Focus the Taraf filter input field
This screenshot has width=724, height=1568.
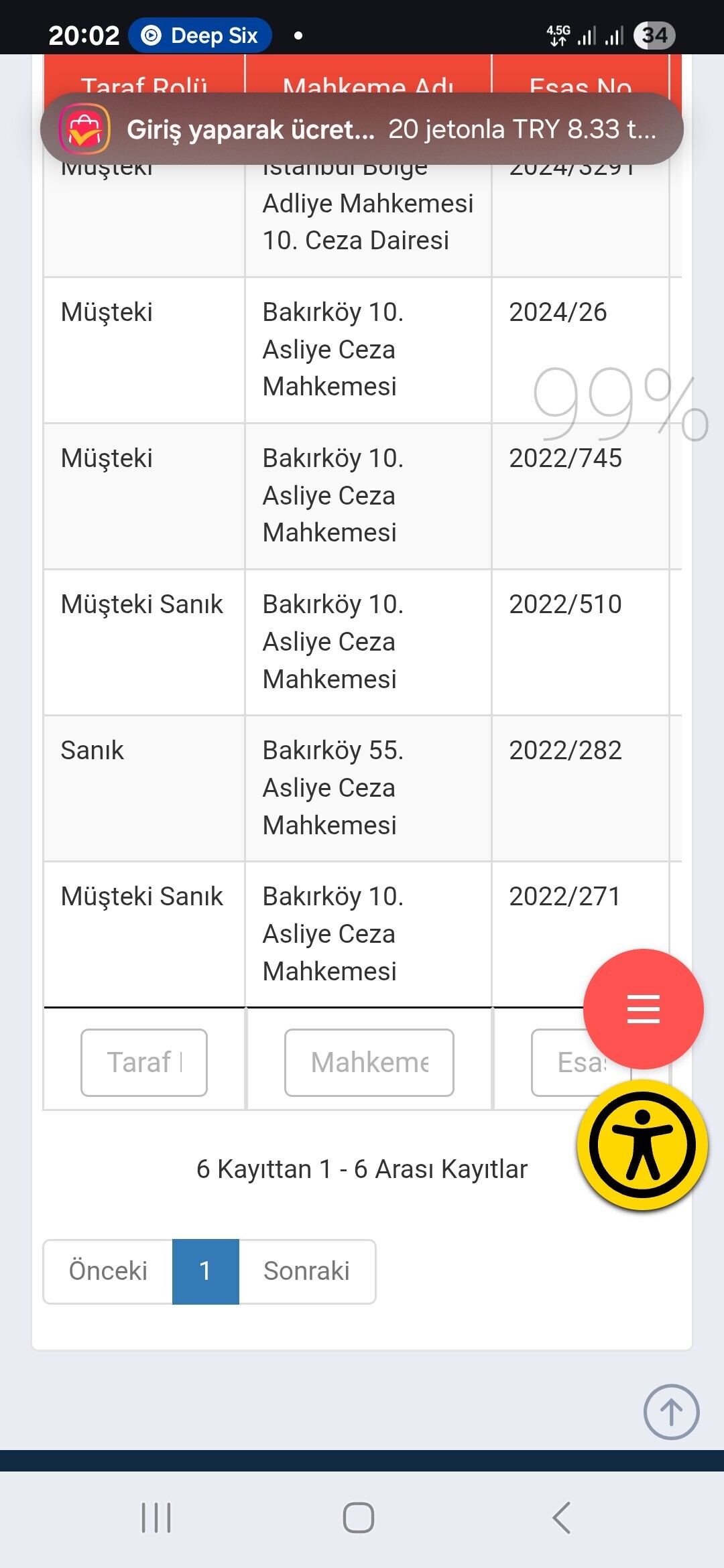pos(144,1063)
